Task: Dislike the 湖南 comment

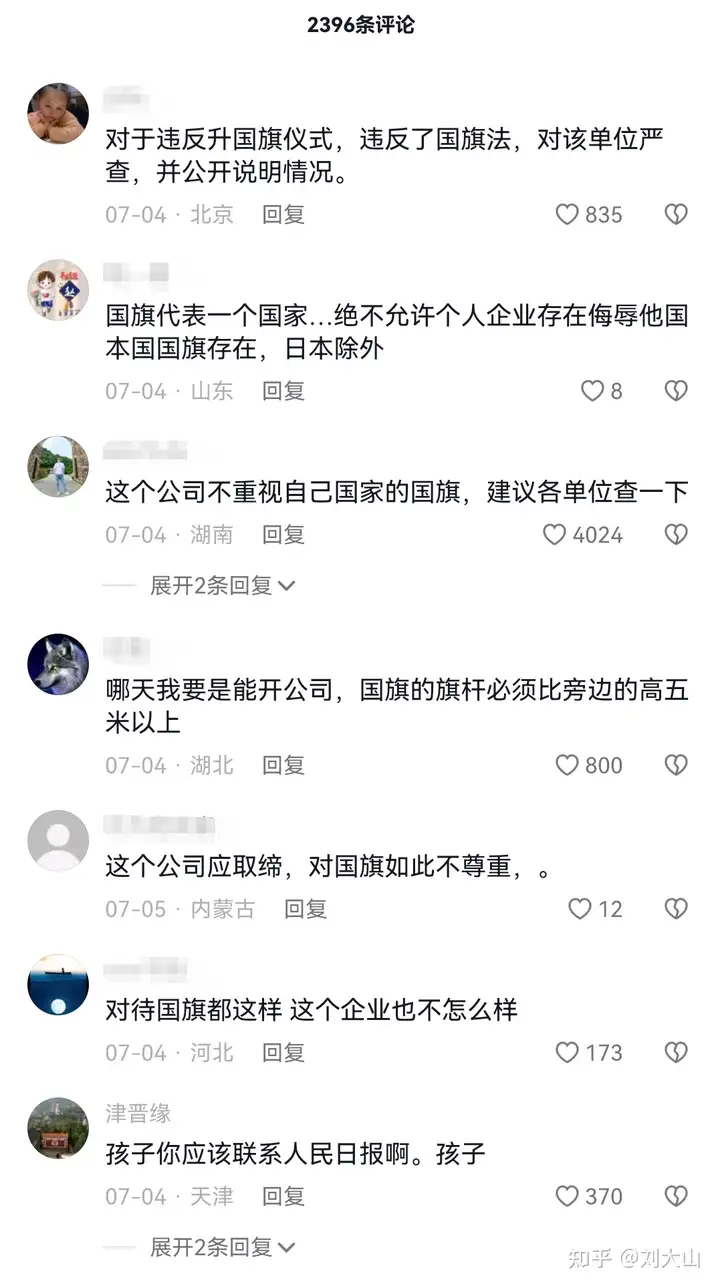Action: 676,535
